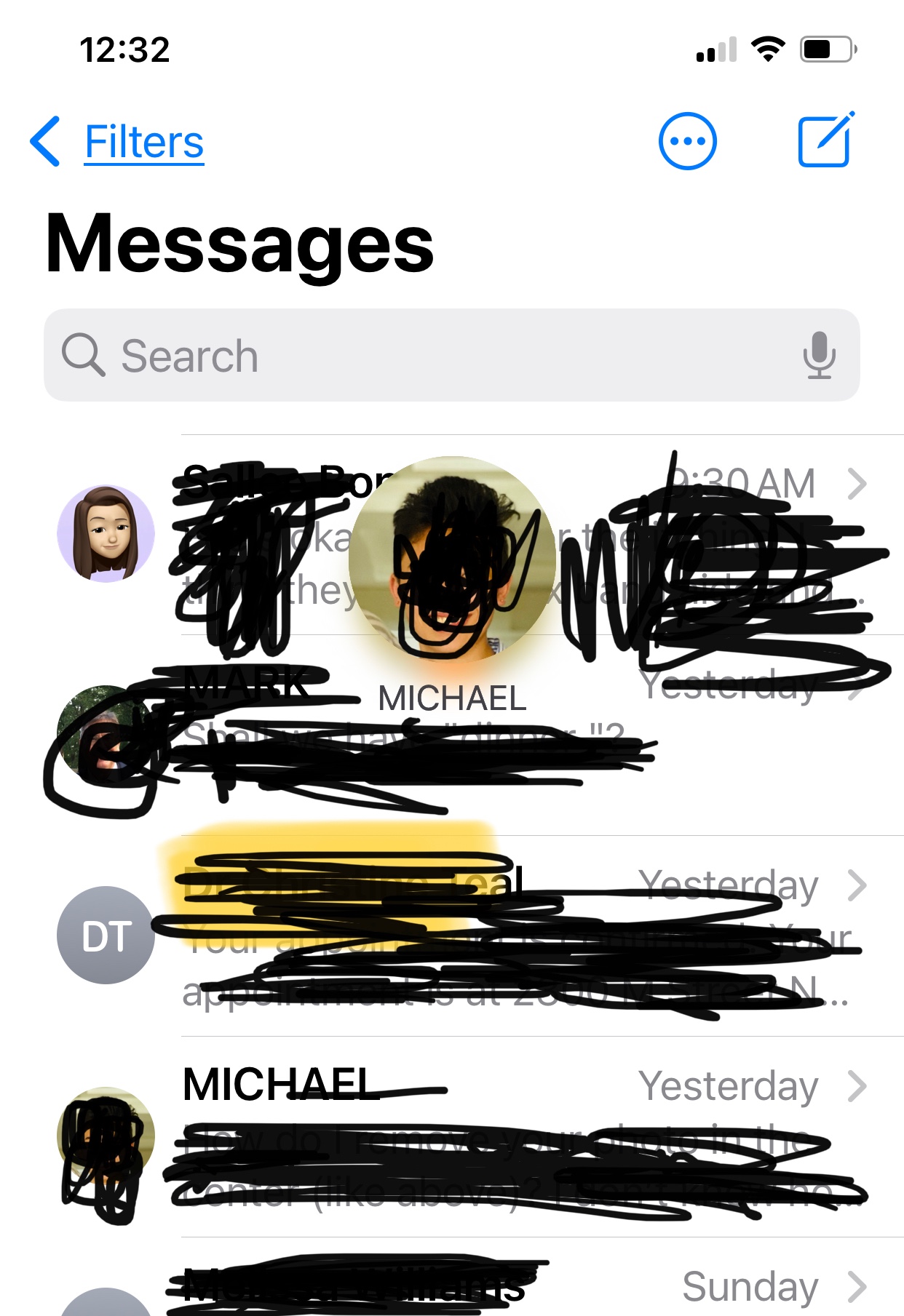This screenshot has height=1316, width=904.
Task: Tap the Search field
Action: [x=437, y=356]
